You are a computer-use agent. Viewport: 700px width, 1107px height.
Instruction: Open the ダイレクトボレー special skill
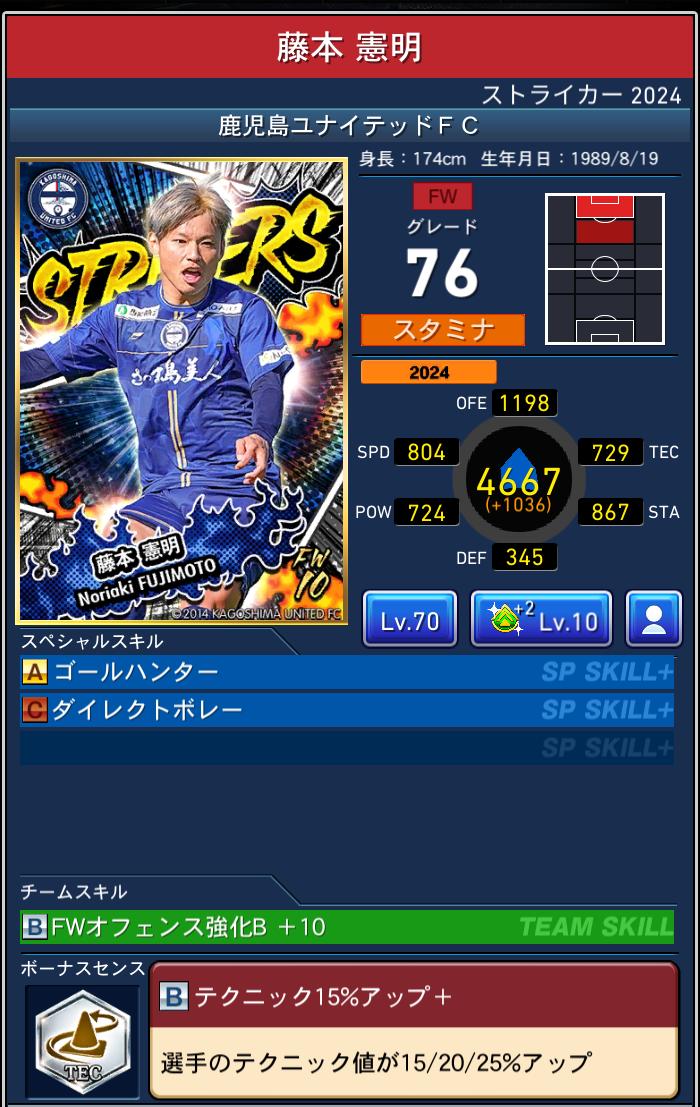(346, 710)
